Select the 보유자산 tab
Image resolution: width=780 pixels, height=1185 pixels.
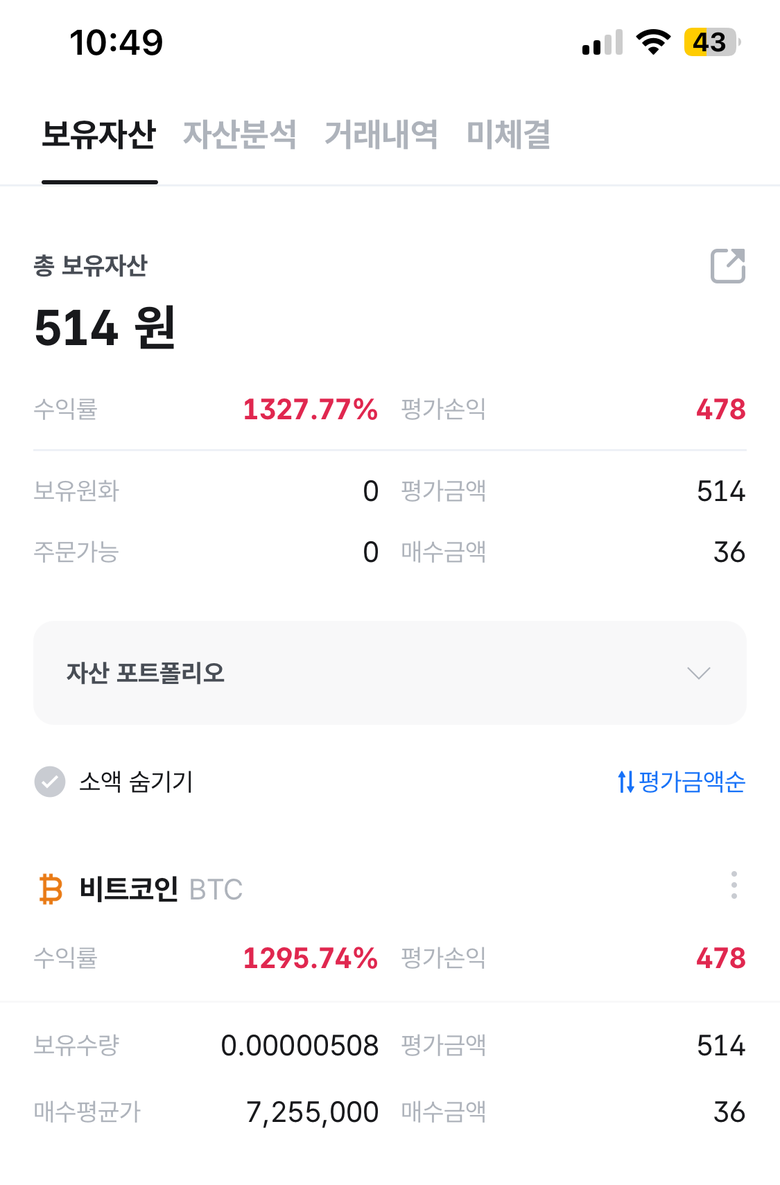click(x=99, y=135)
